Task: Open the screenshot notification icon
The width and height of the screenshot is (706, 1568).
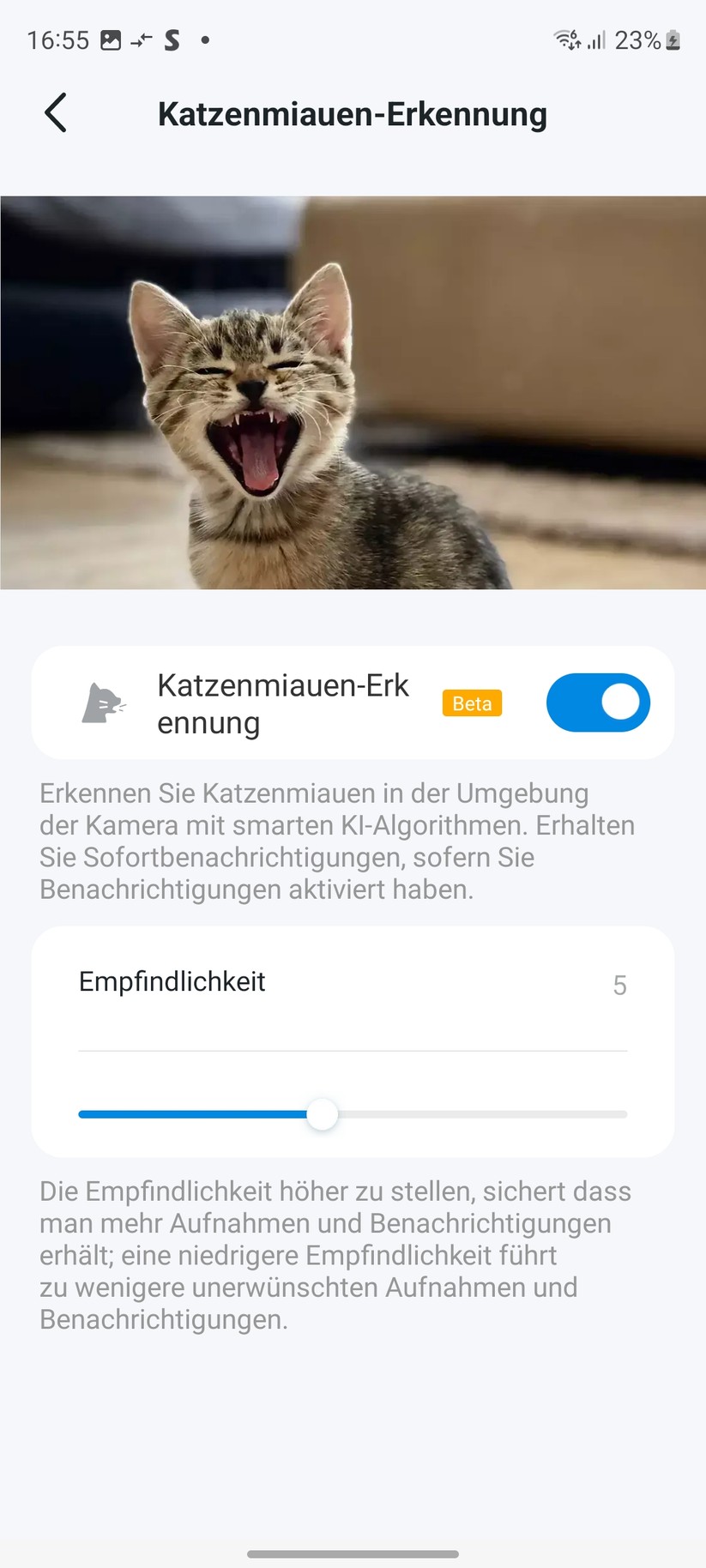Action: (x=110, y=39)
